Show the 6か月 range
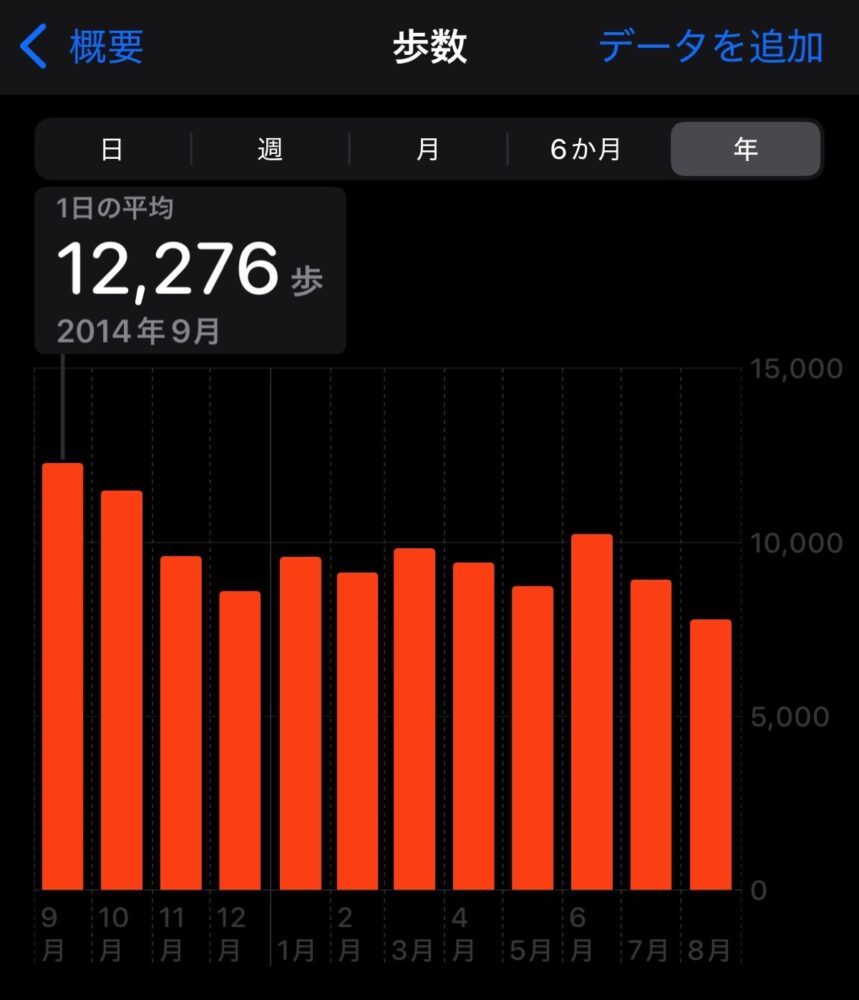Screen dimensions: 859x1000 tap(586, 150)
